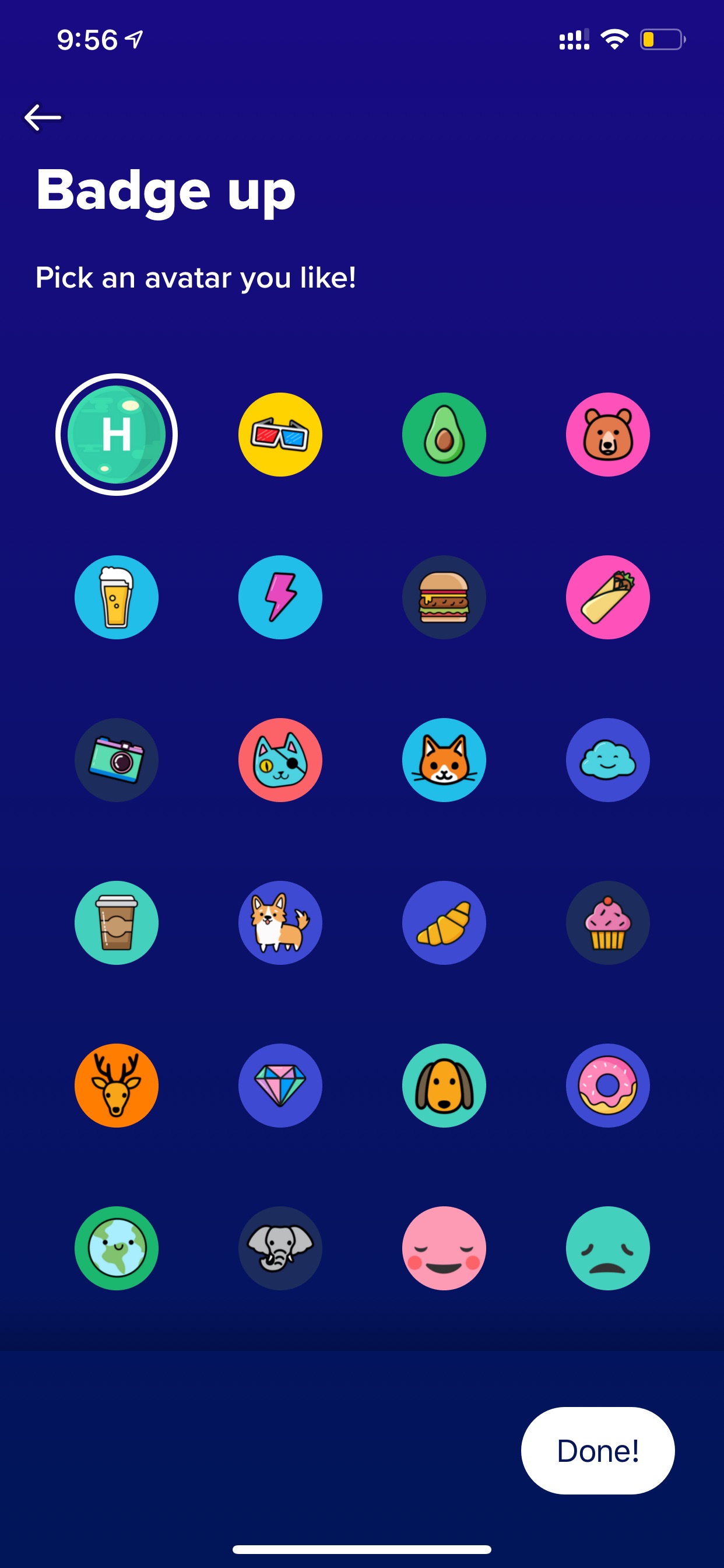Select the eyepatch cat avatar
Screen dimensions: 724x1568
tap(280, 760)
